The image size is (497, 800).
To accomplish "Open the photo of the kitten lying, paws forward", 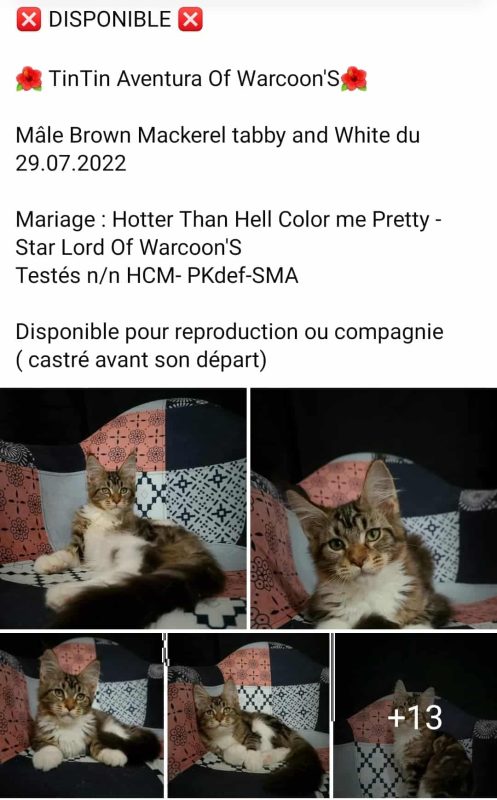I will click(x=248, y=715).
